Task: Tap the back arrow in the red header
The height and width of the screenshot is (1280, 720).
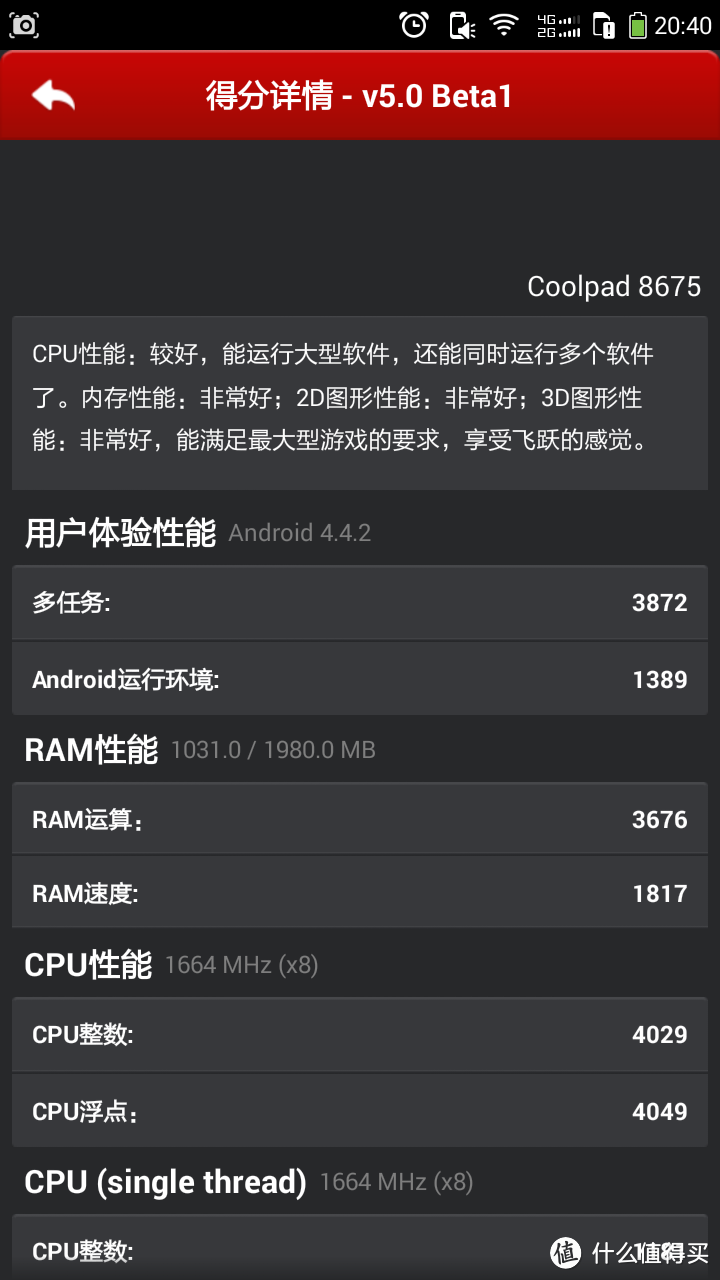Action: tap(57, 95)
